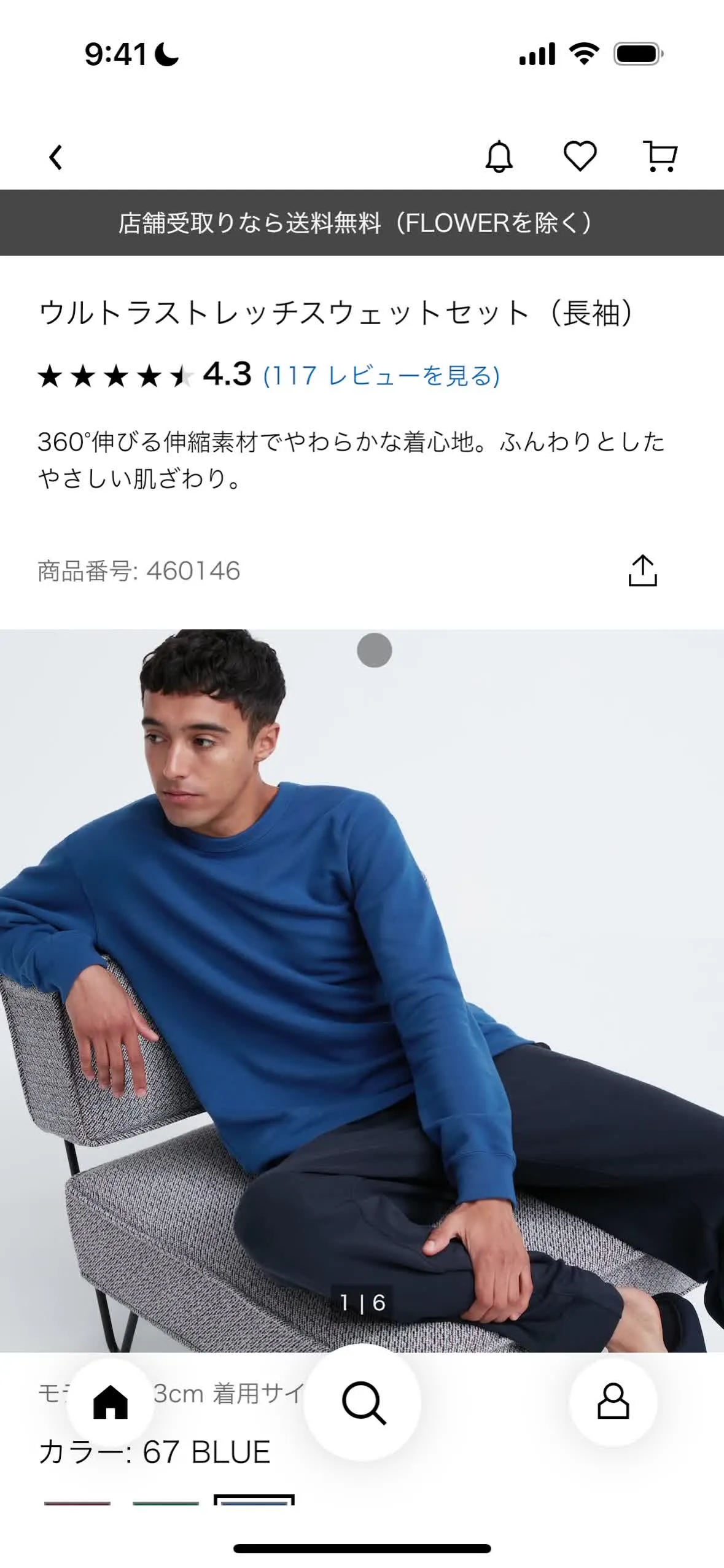Open the notifications bell
The image size is (724, 1568).
[499, 157]
